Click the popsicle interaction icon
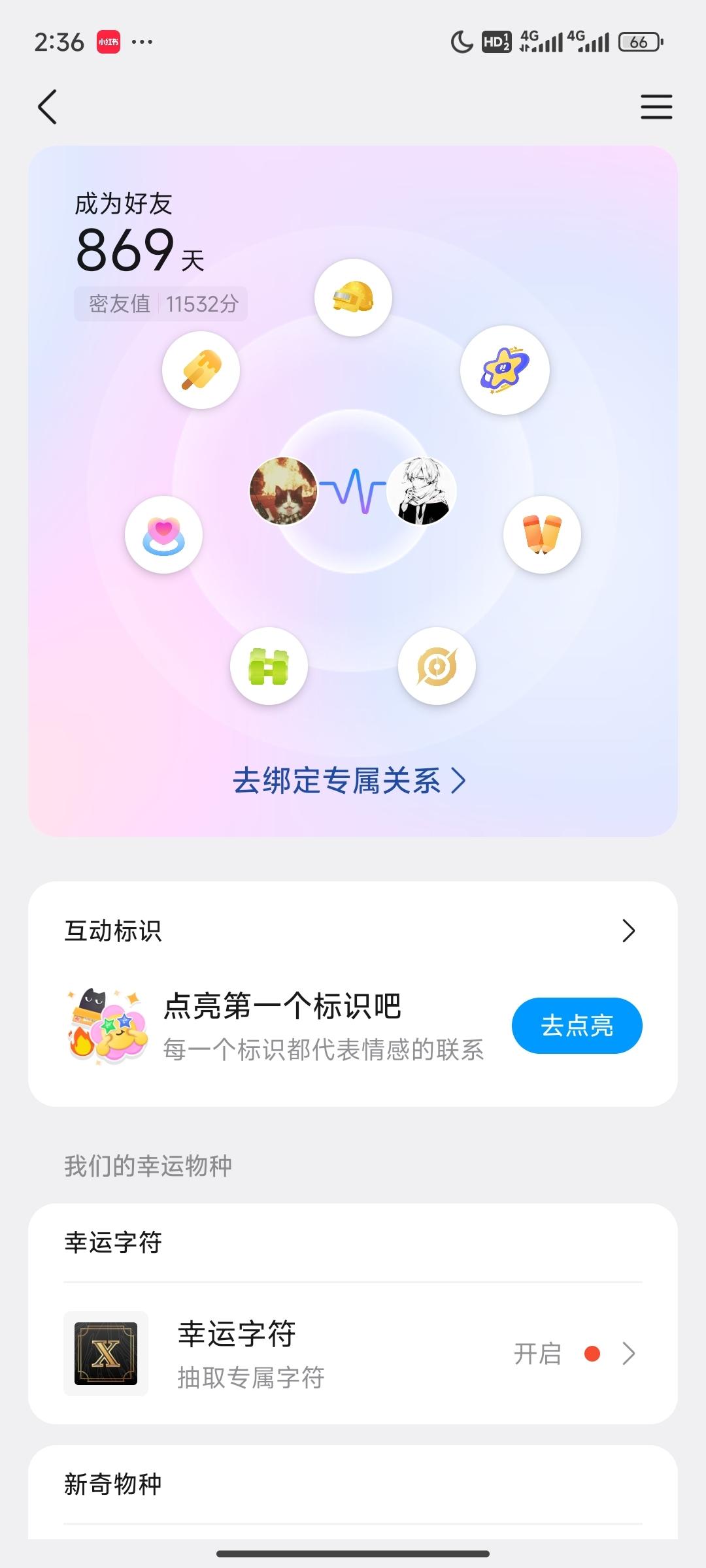 click(201, 370)
